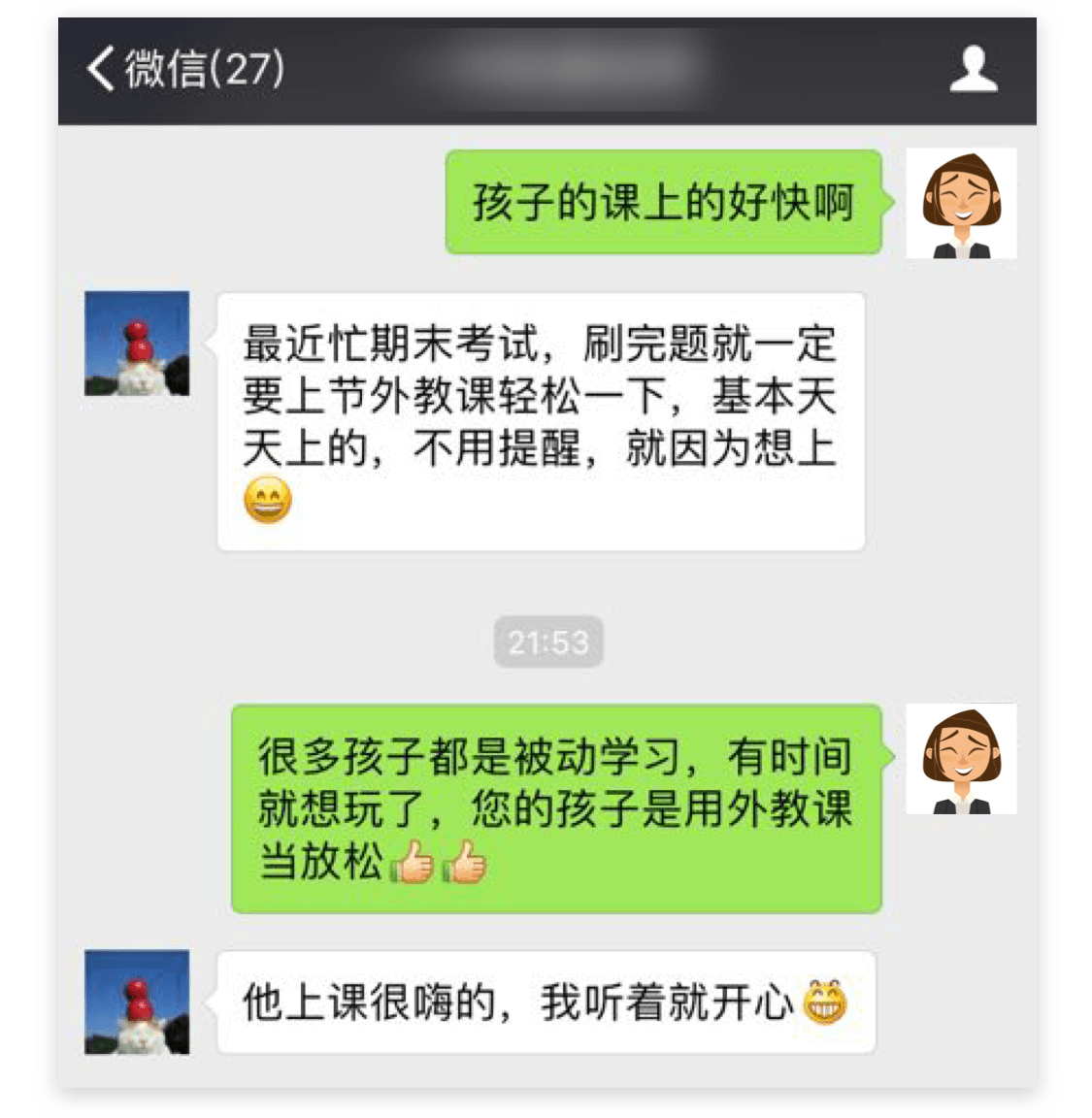Open the chat info profile icon
The width and height of the screenshot is (1092, 1118).
(x=973, y=70)
